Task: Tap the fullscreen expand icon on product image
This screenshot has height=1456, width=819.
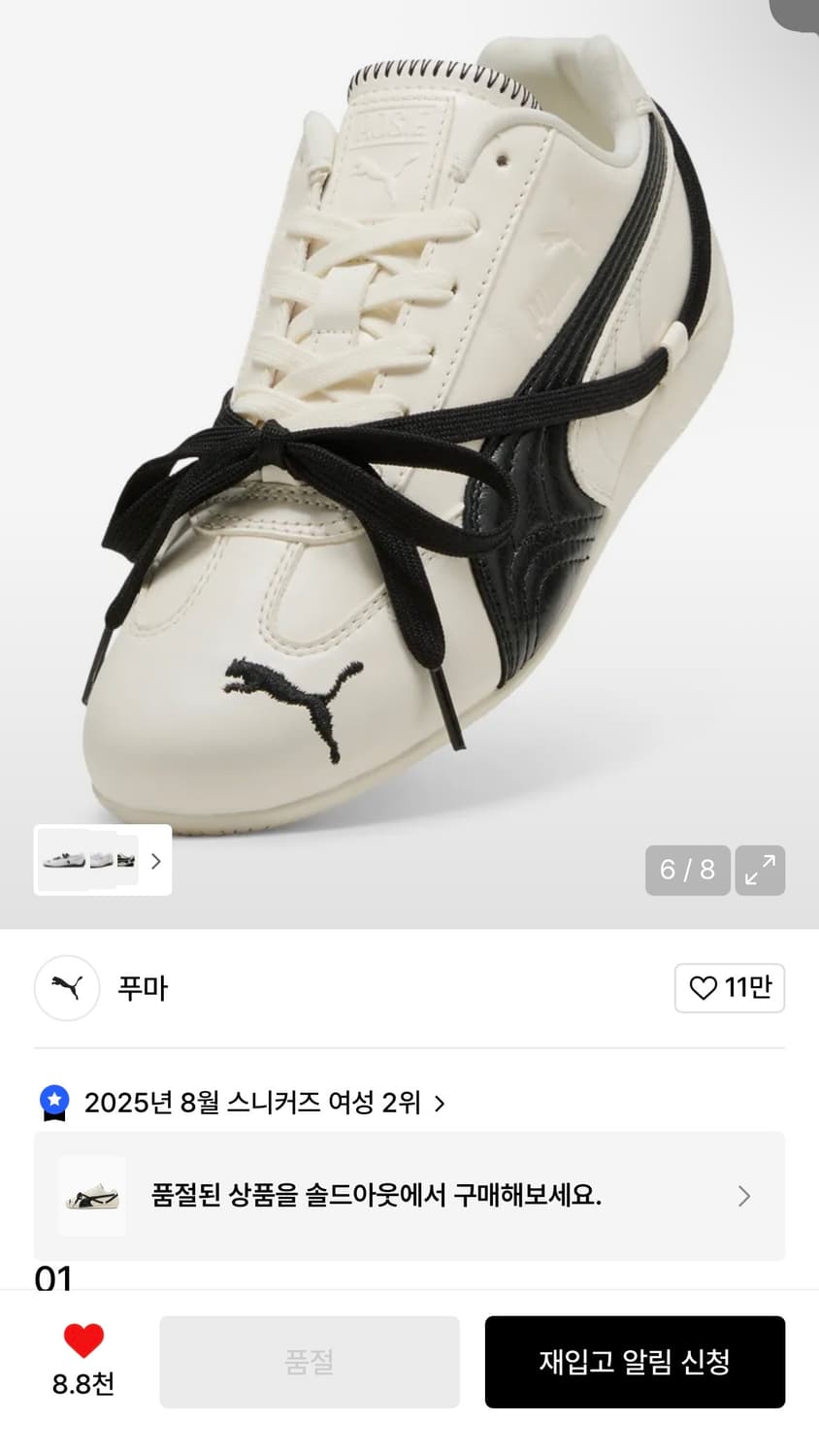Action: pos(761,871)
